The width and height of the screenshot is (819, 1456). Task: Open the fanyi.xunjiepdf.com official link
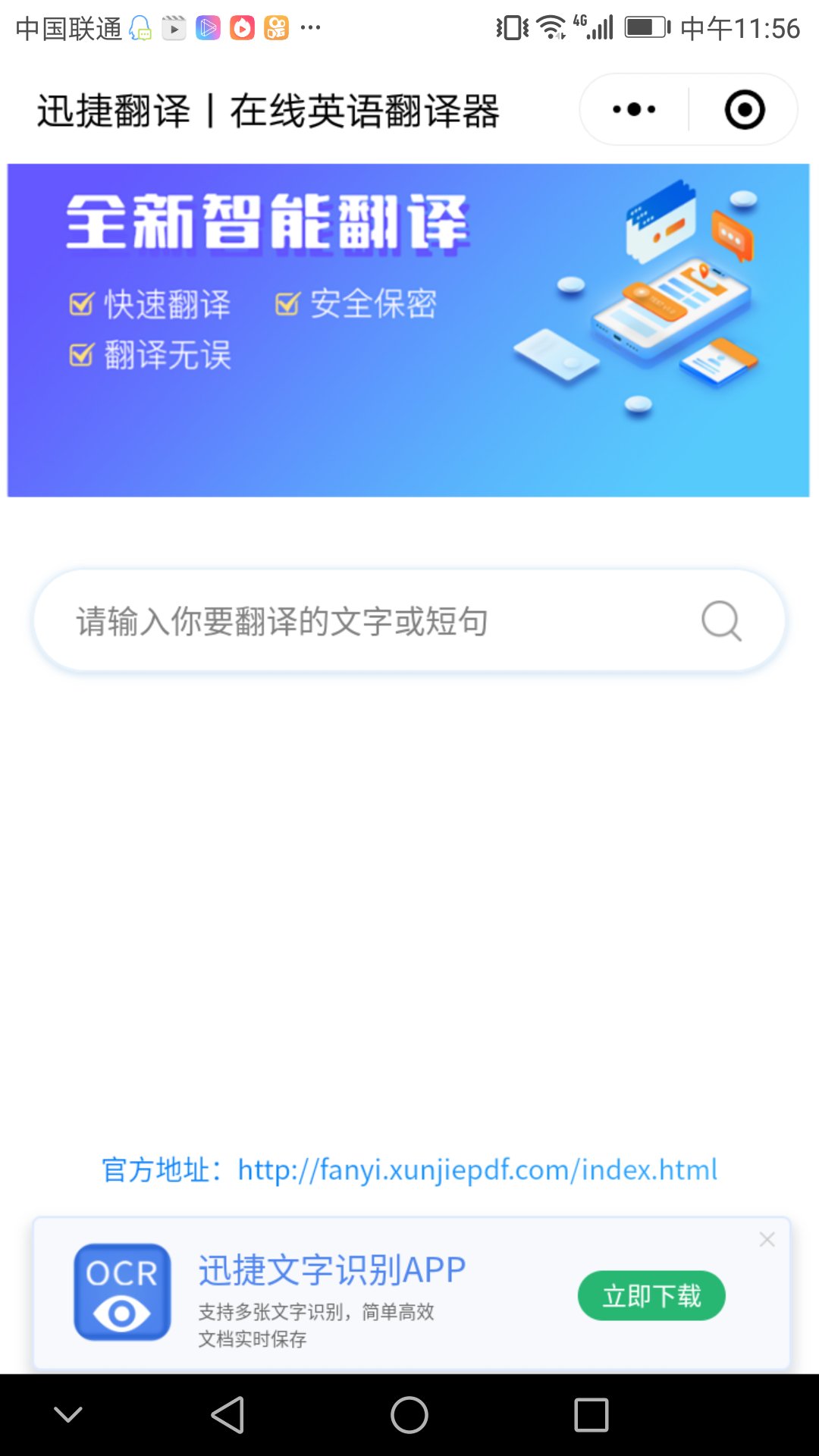(476, 1170)
